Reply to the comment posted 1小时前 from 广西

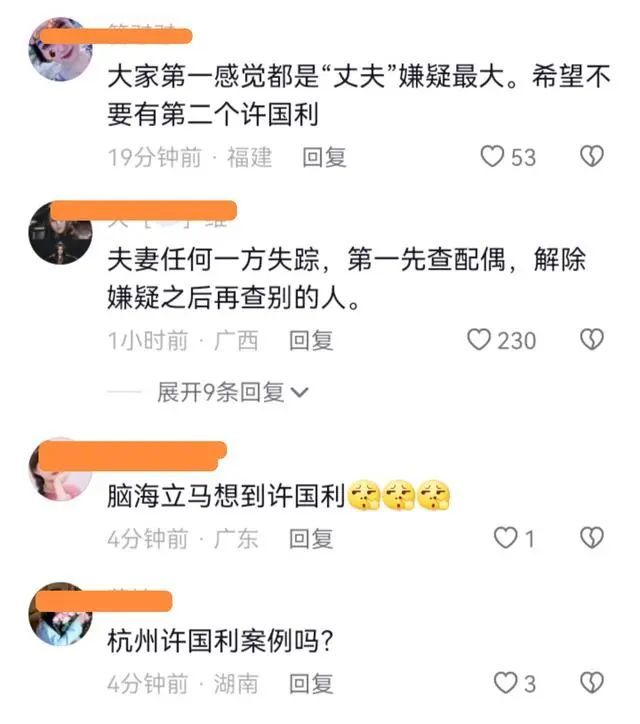311,340
